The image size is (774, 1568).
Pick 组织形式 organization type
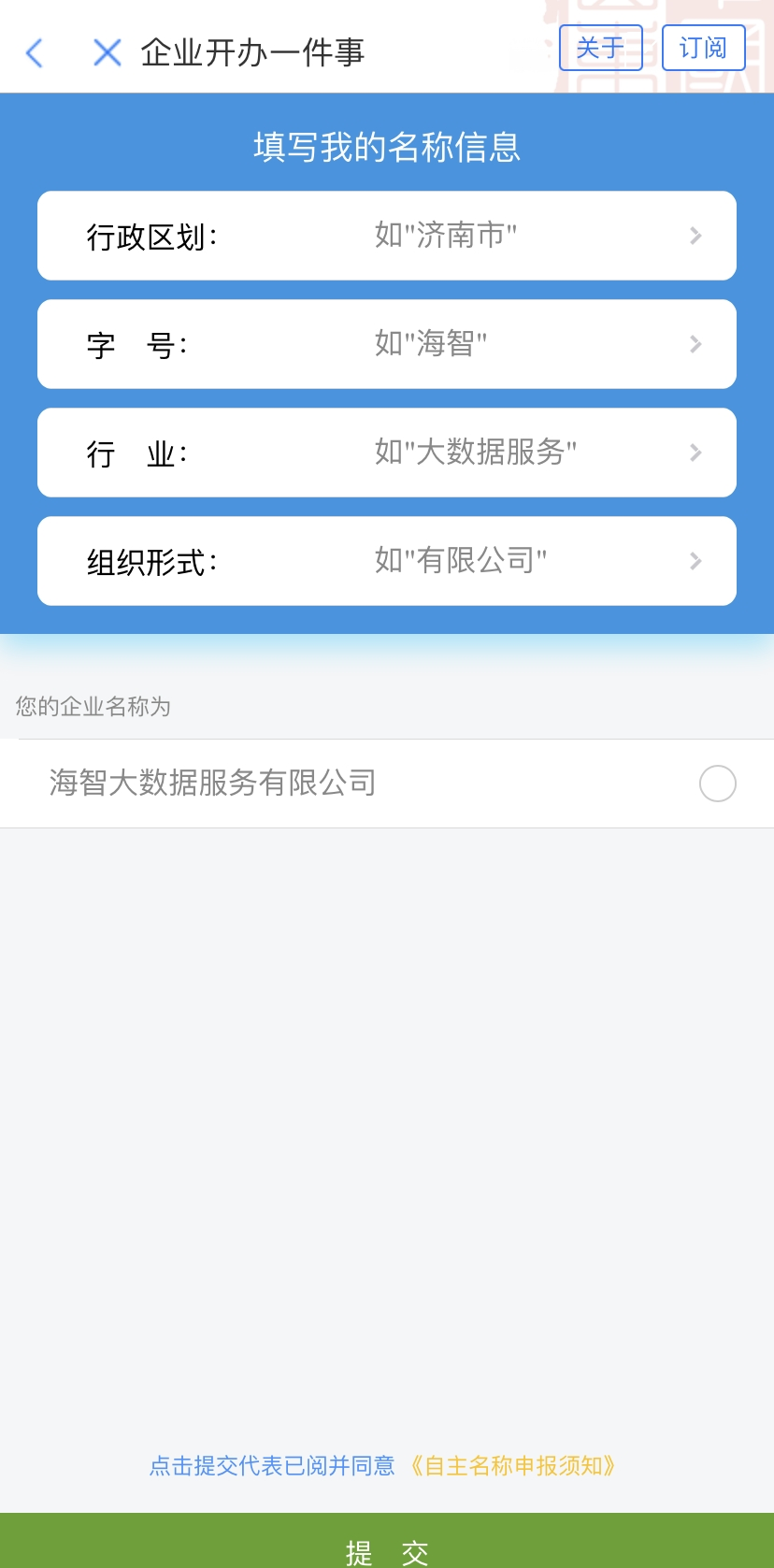pos(387,561)
